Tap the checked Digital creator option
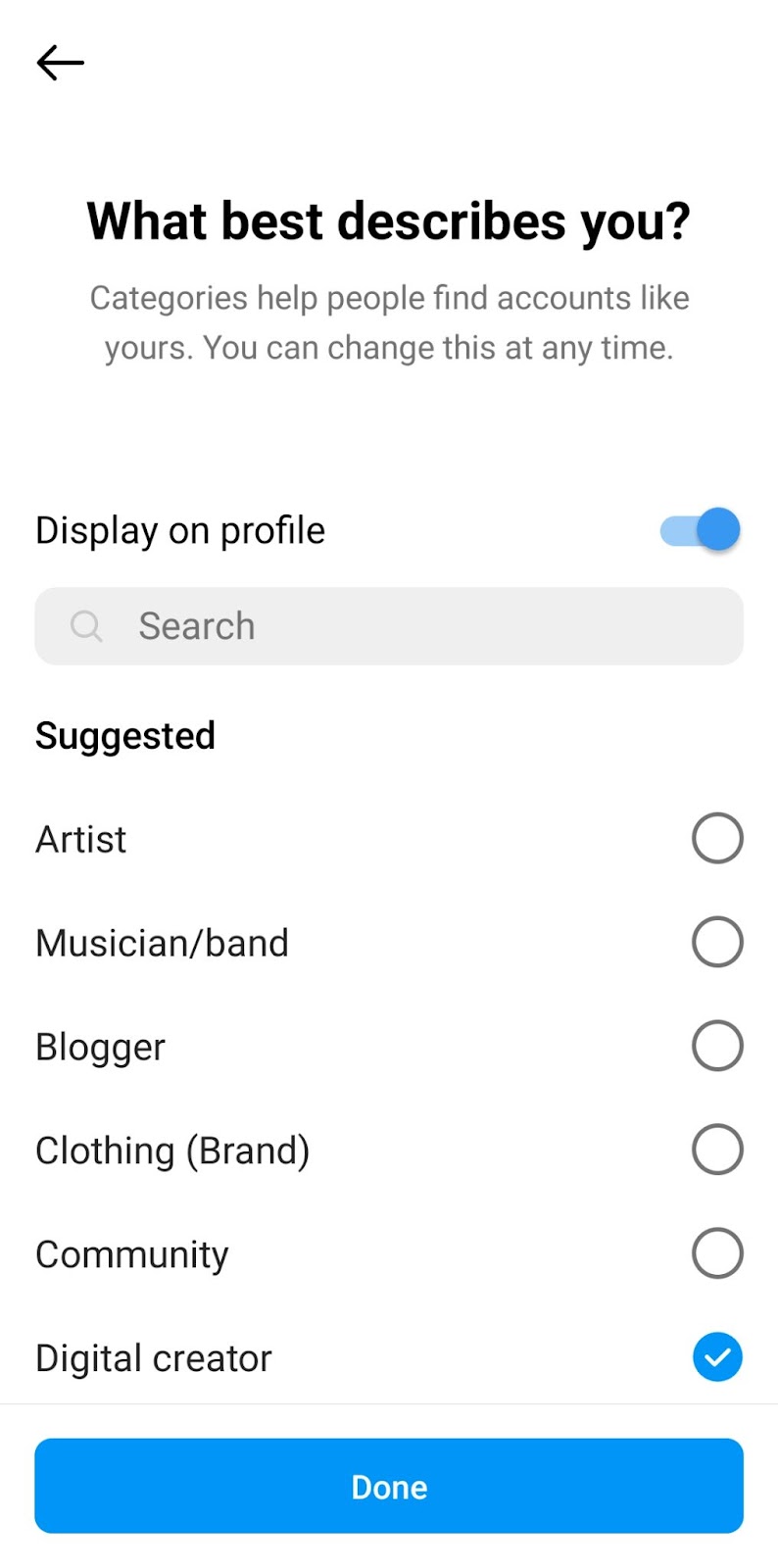This screenshot has height=1568, width=778. (x=716, y=1357)
